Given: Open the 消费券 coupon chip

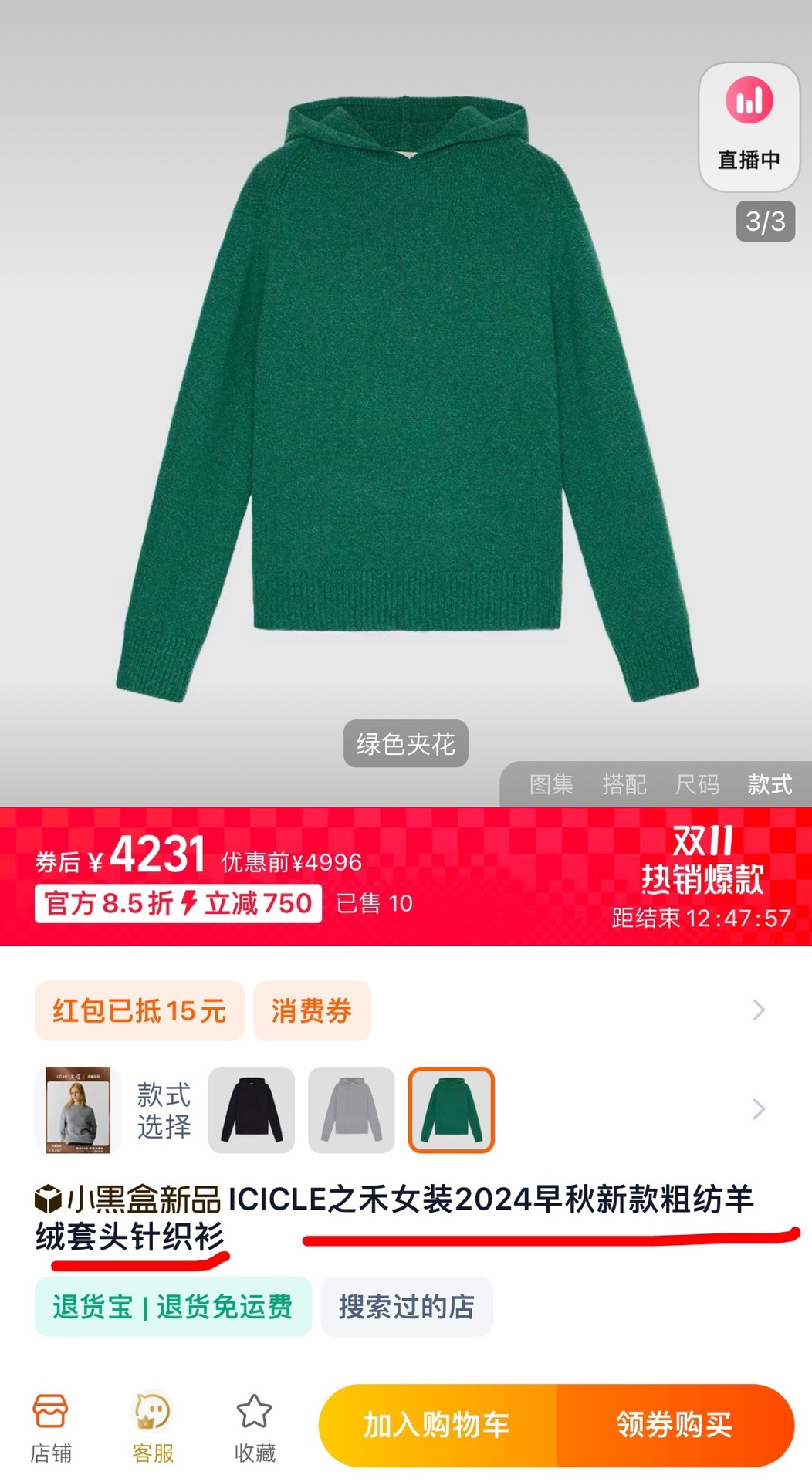Looking at the screenshot, I should tap(312, 1010).
